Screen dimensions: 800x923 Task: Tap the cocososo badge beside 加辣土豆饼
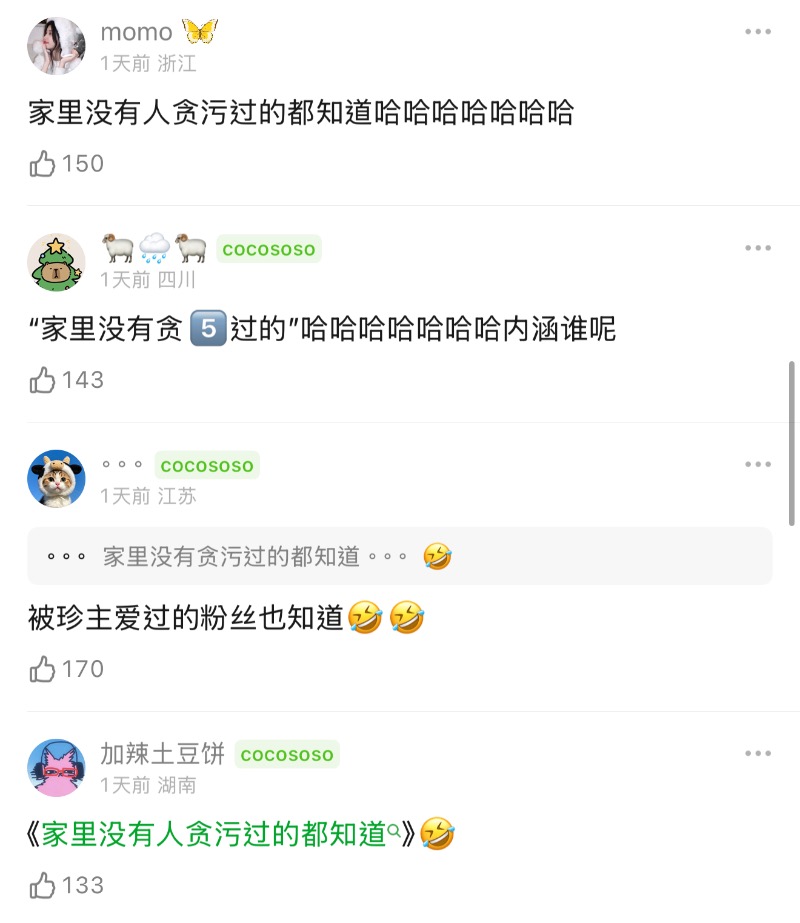[x=287, y=755]
